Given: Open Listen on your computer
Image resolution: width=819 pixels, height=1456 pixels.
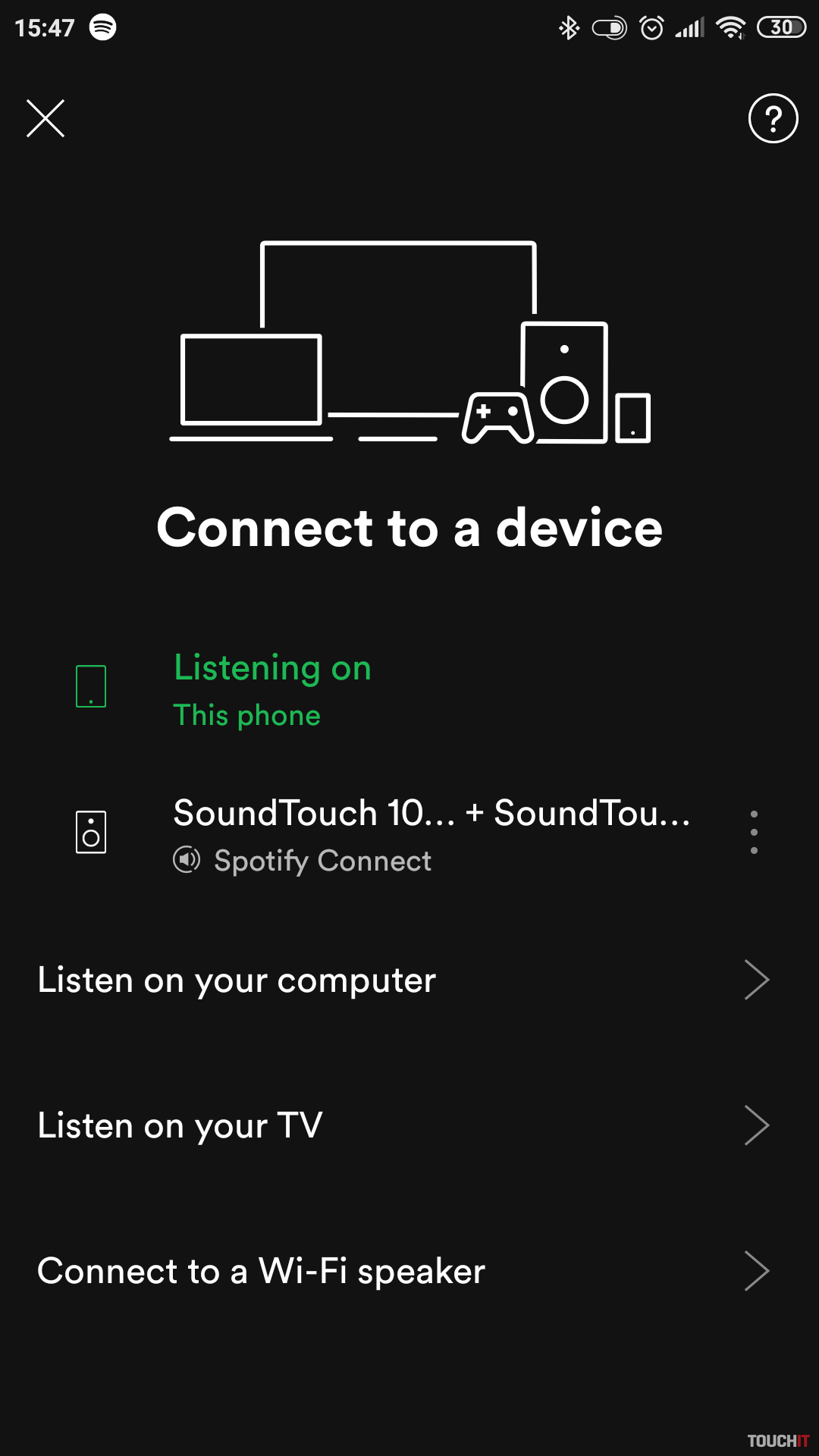Looking at the screenshot, I should coord(403,980).
